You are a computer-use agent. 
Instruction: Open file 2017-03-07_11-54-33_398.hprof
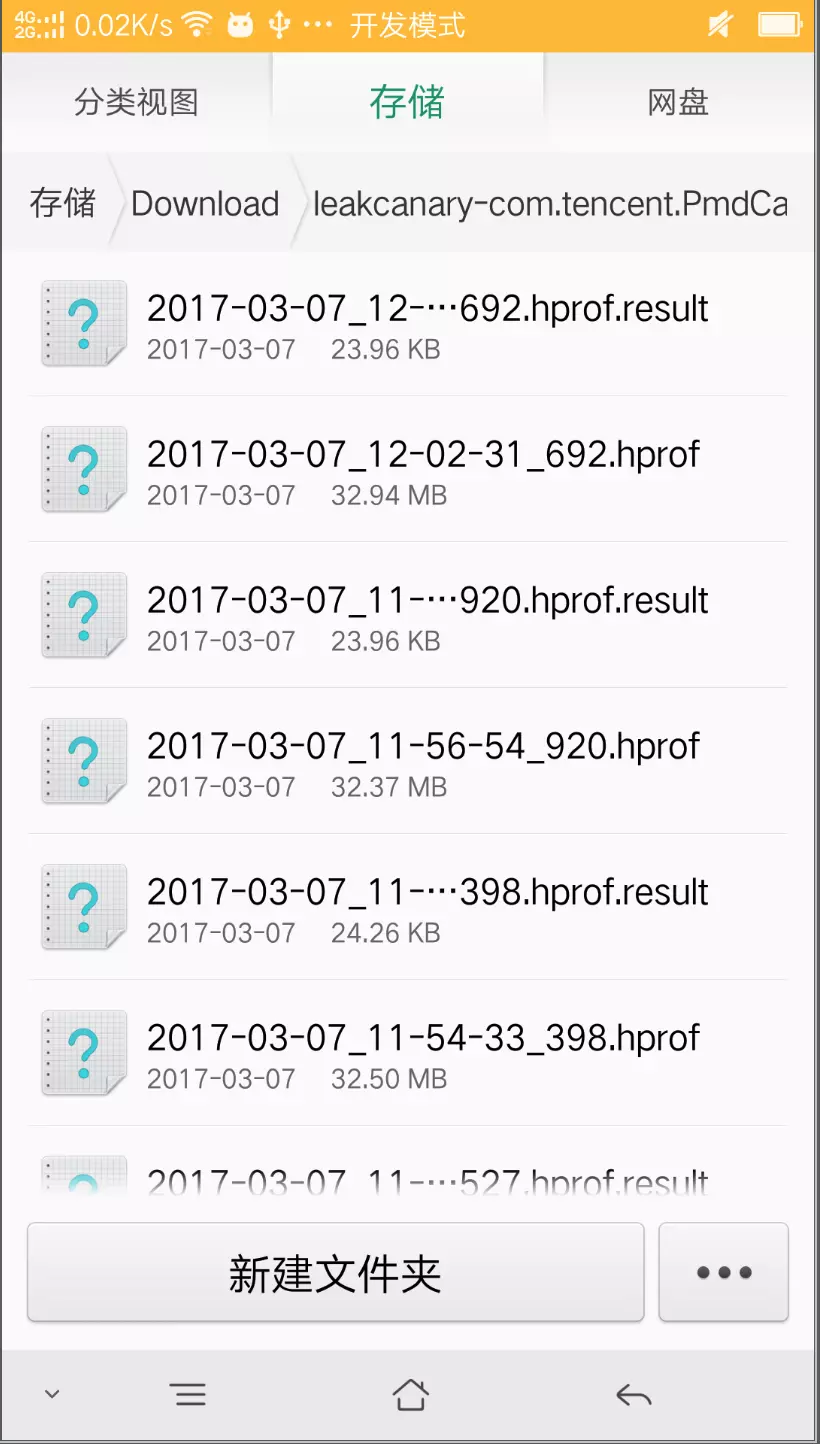click(x=408, y=1053)
